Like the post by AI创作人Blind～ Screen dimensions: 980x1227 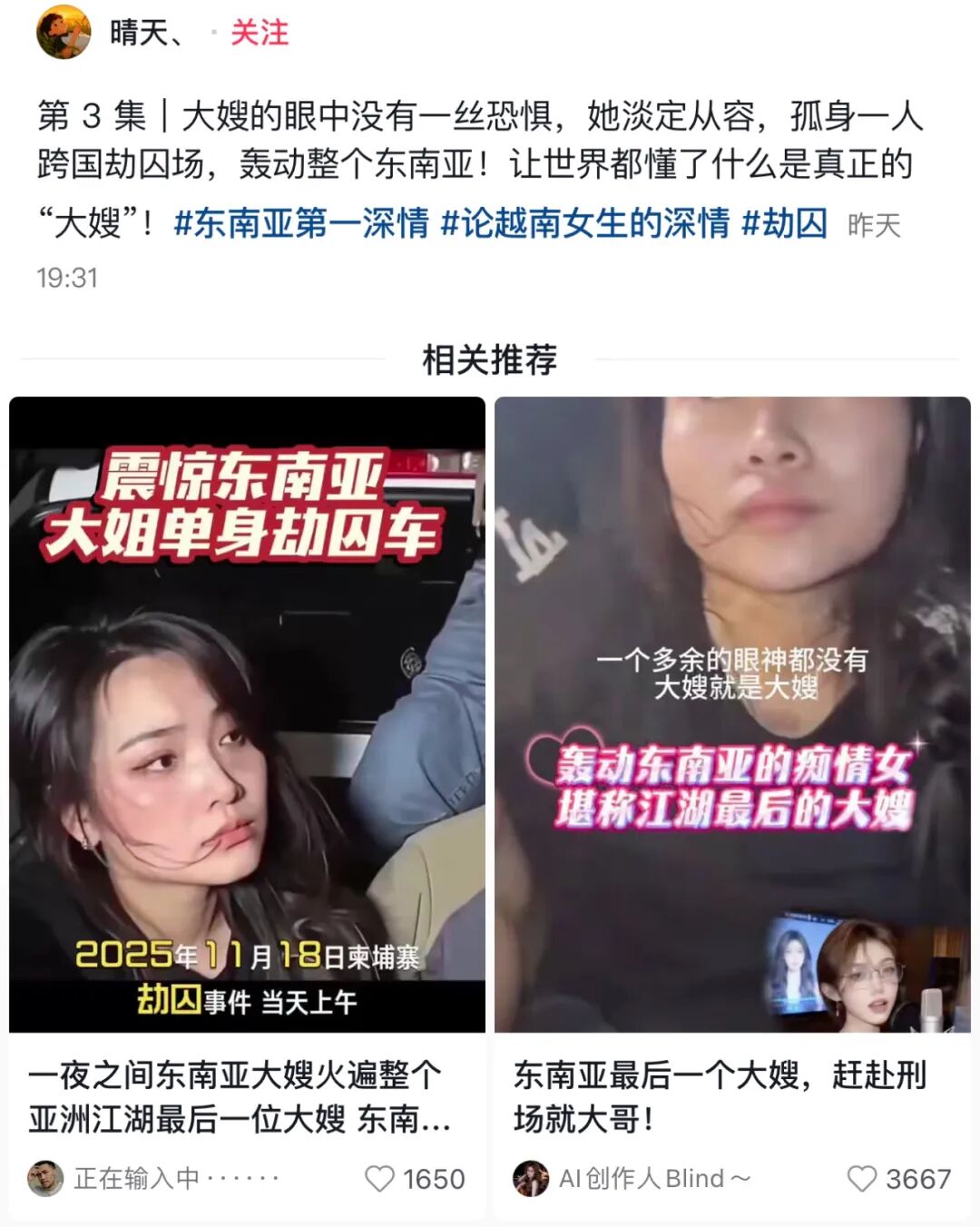[x=862, y=1178]
